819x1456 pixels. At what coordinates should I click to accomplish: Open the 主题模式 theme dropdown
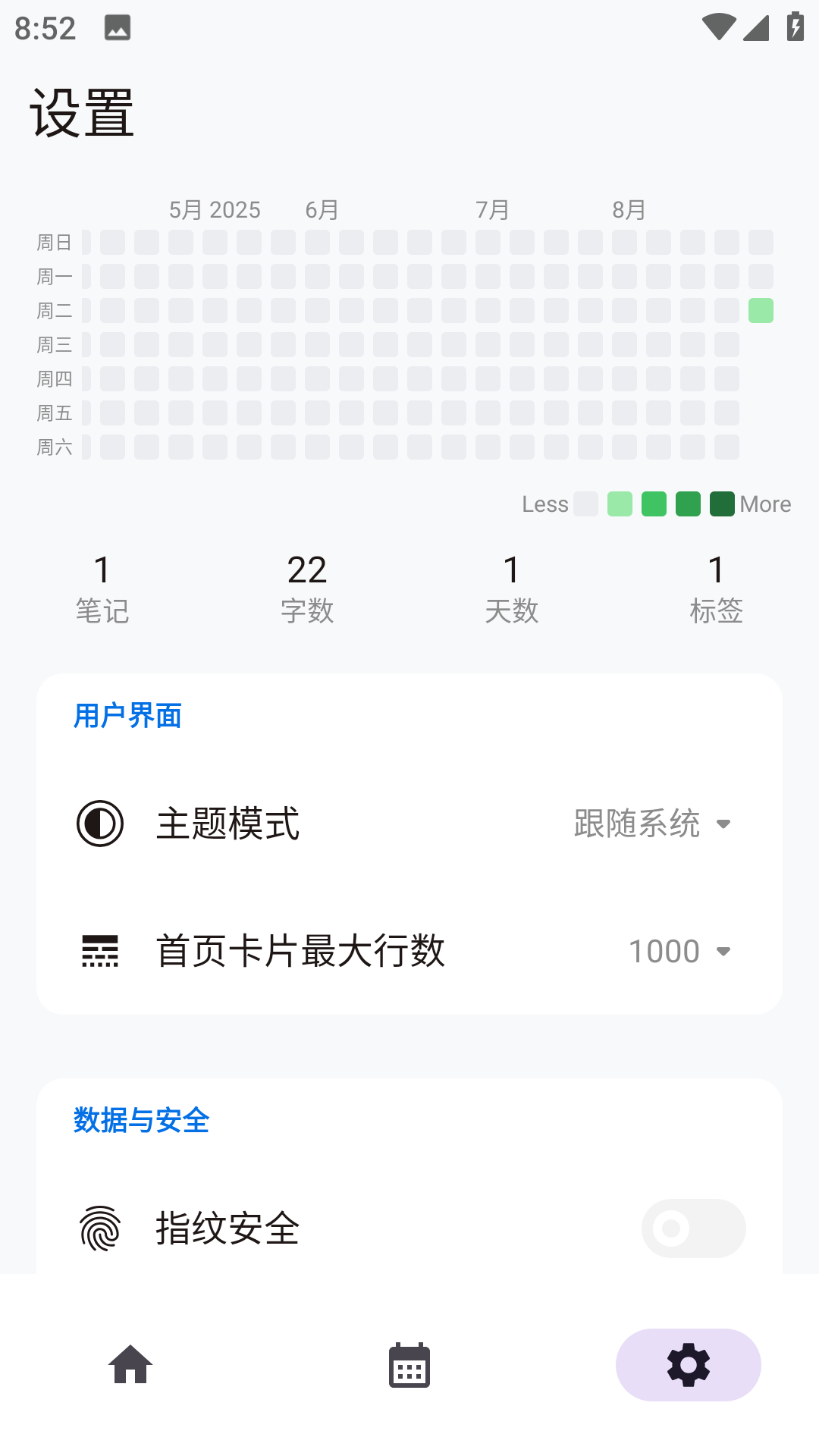point(652,824)
